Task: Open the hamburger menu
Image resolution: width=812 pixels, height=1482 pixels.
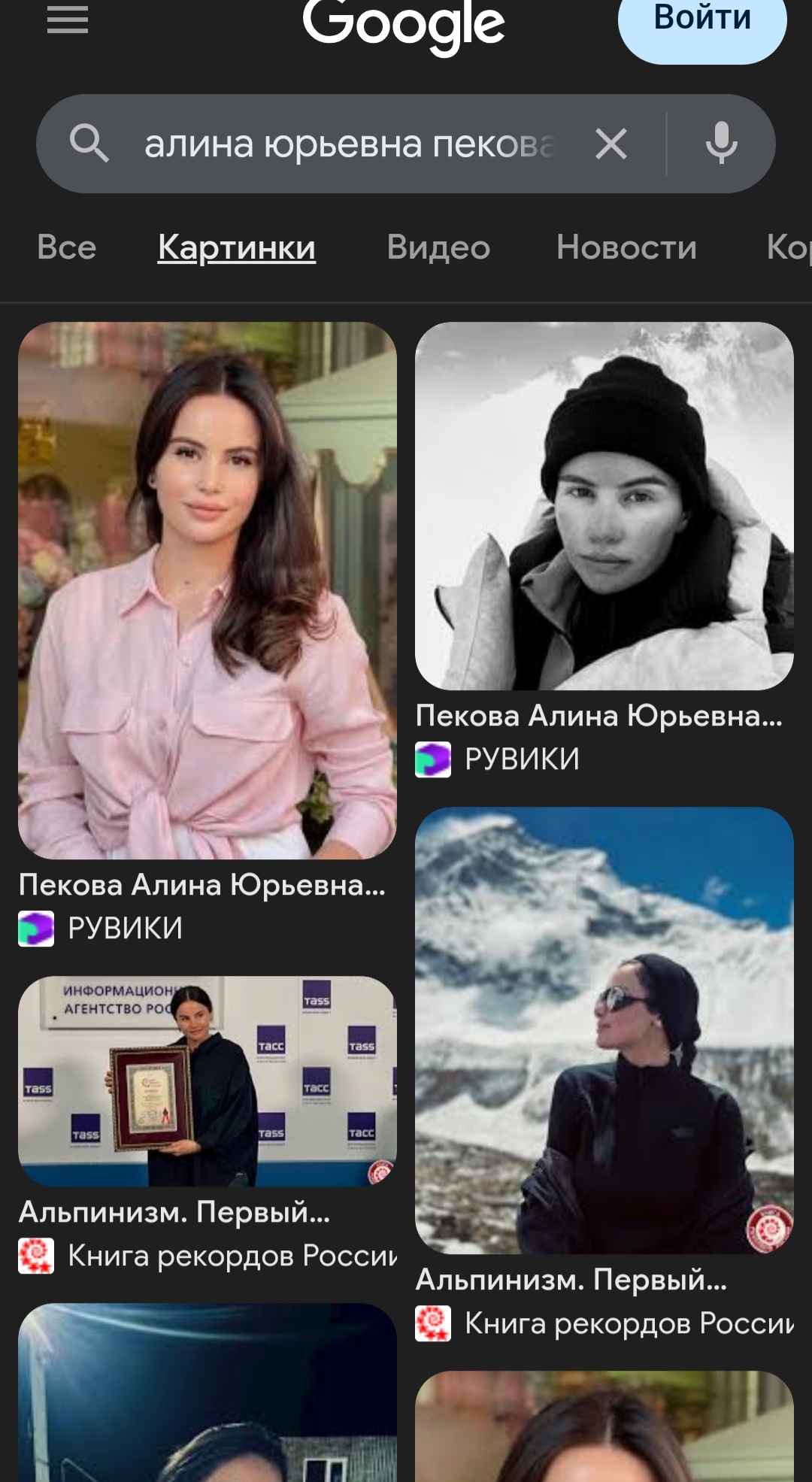Action: pyautogui.click(x=68, y=20)
